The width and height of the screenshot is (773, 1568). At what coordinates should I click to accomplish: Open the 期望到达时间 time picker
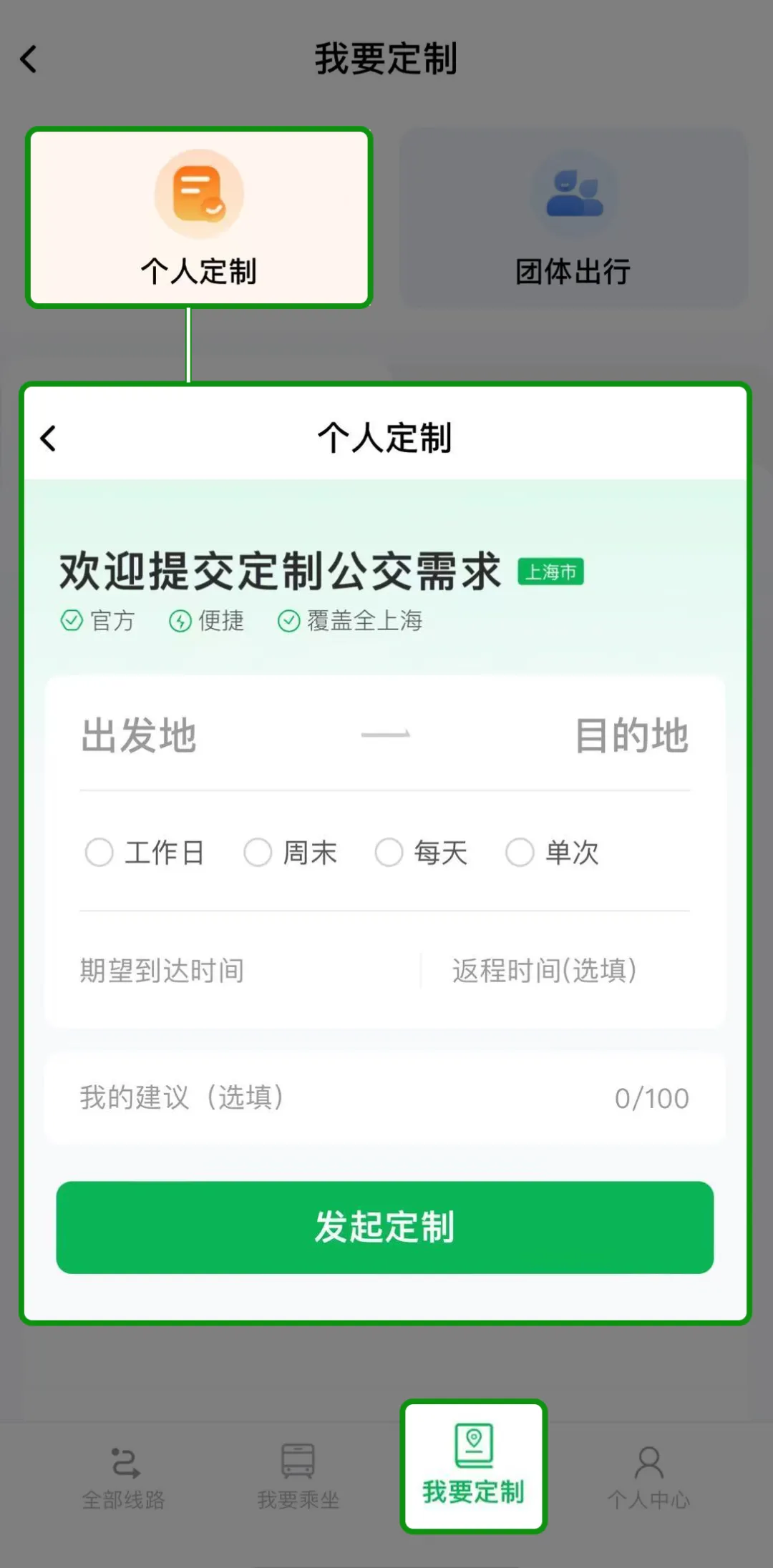coord(161,971)
